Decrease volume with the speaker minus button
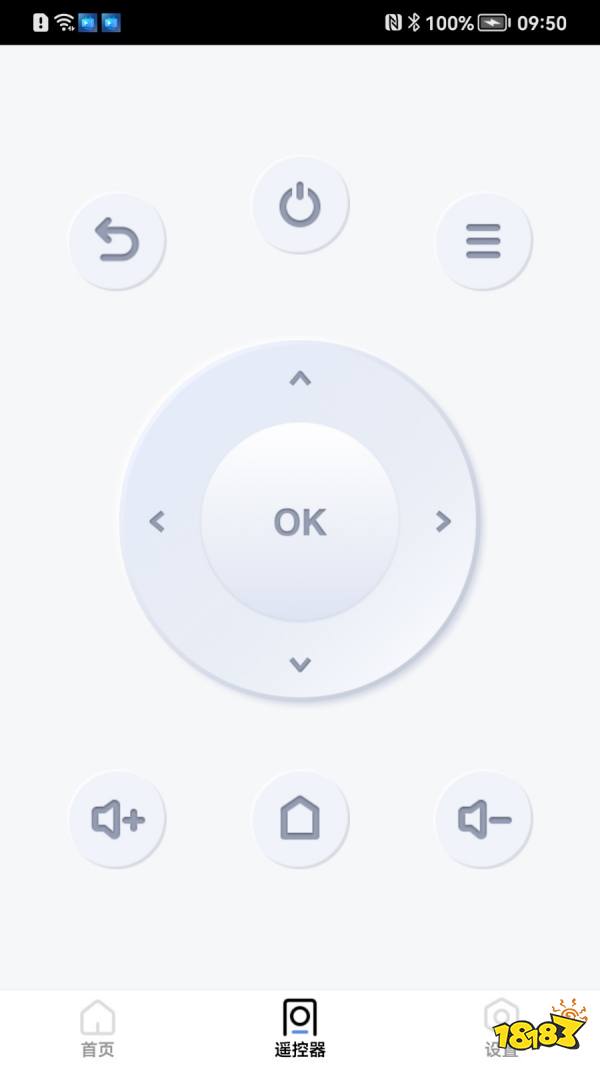 tap(484, 820)
